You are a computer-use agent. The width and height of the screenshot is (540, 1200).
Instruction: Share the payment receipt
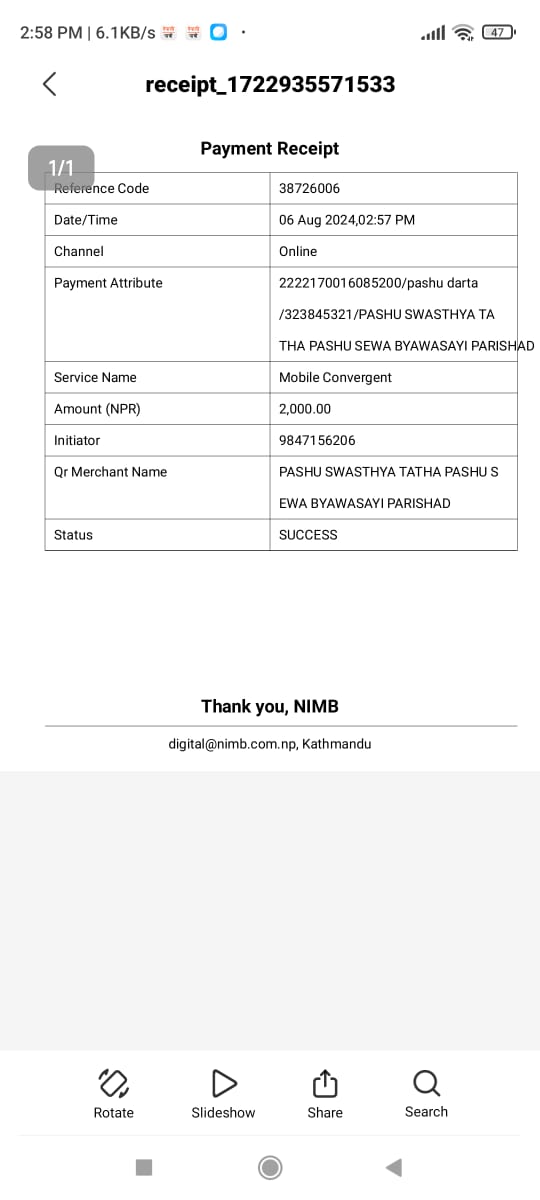point(325,1093)
